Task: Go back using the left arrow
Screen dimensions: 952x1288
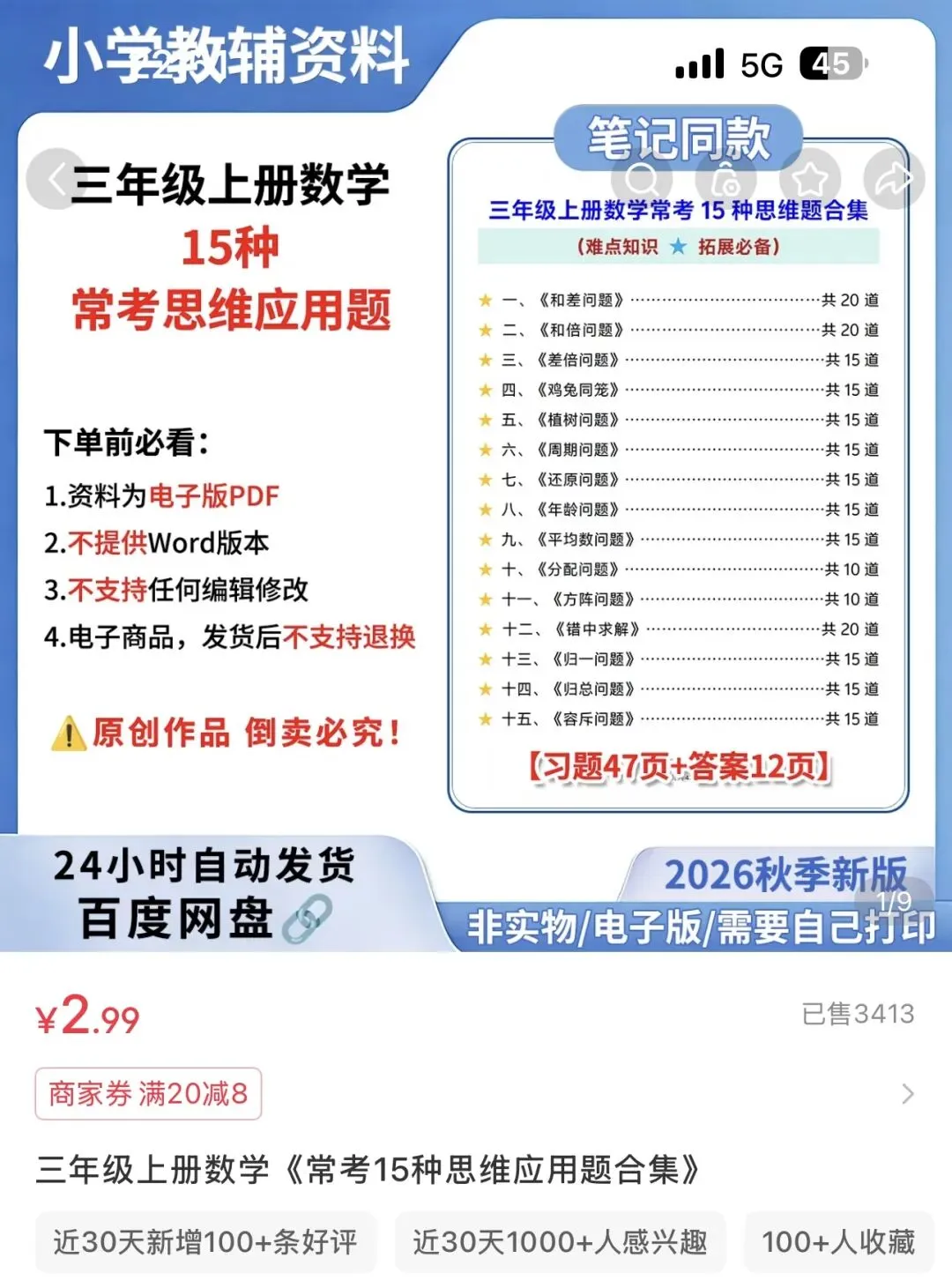Action: point(56,179)
